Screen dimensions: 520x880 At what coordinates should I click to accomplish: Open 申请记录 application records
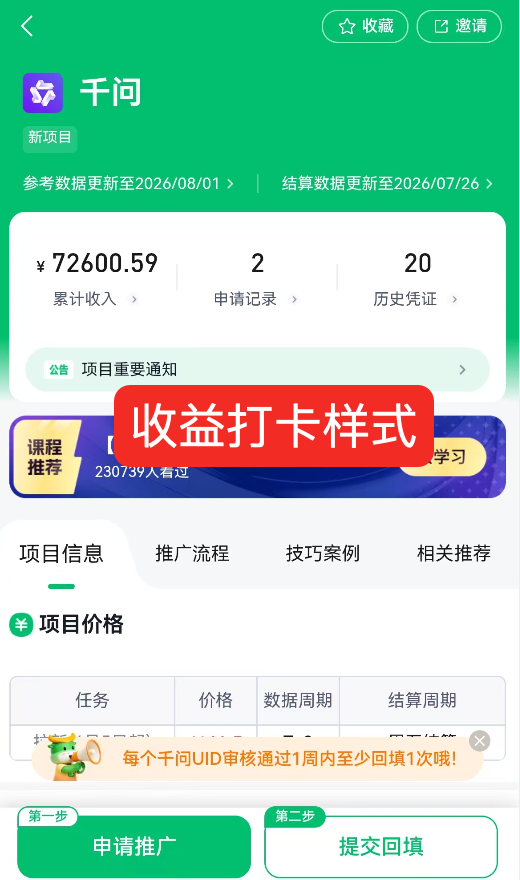click(x=256, y=278)
